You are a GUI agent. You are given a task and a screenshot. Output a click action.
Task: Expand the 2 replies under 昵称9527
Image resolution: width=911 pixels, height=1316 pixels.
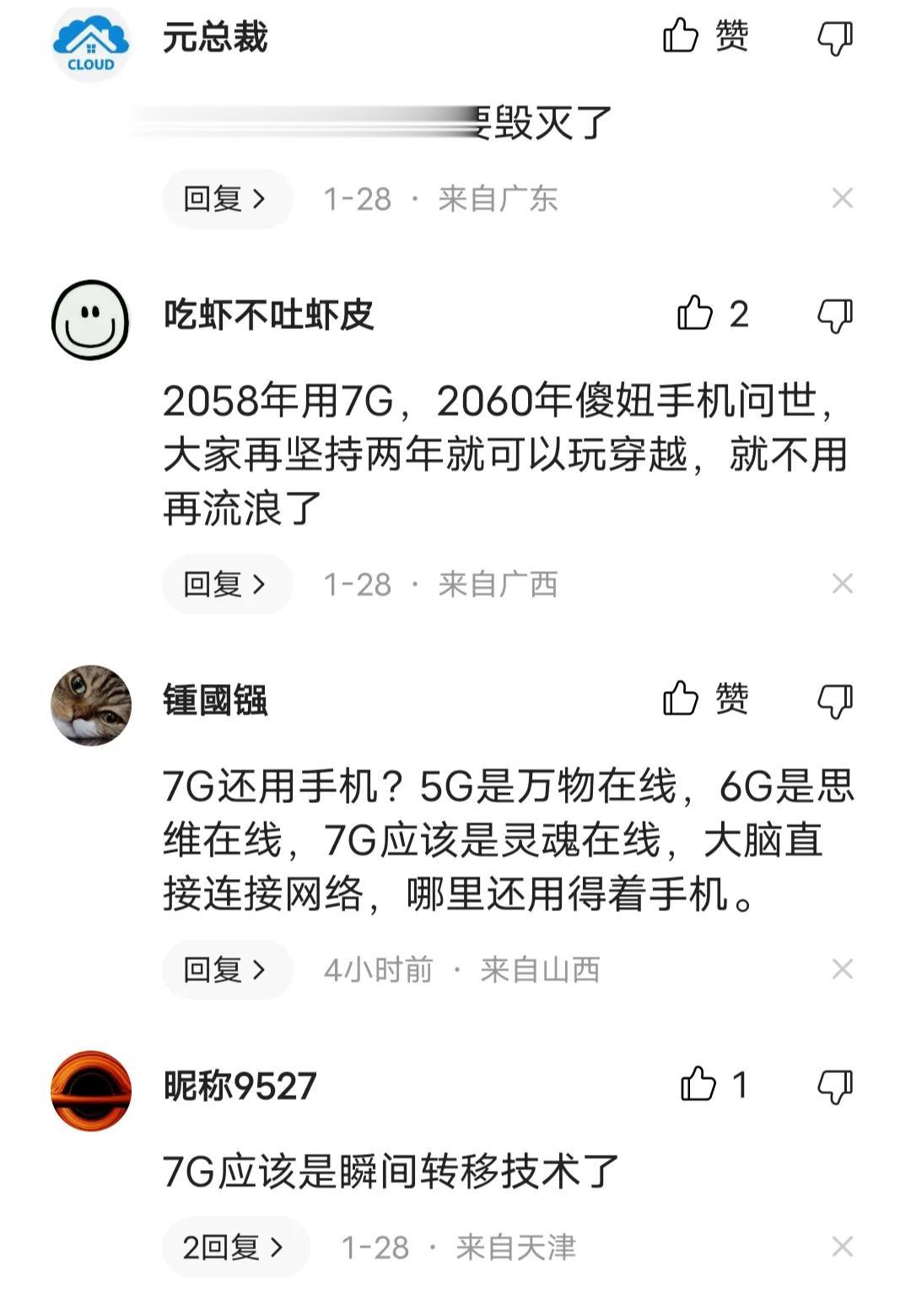(x=234, y=1247)
